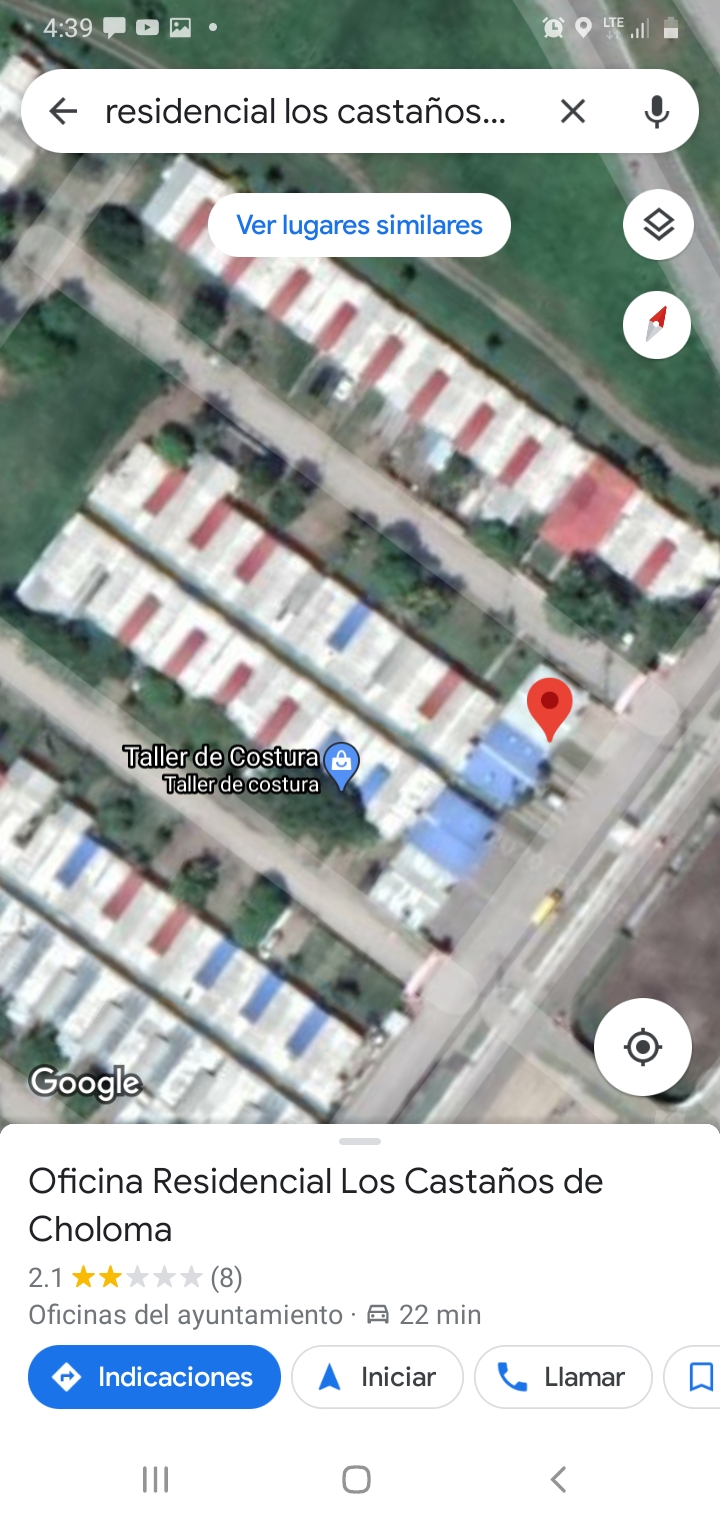Start voice search with microphone
720x1520 pixels.
[656, 111]
